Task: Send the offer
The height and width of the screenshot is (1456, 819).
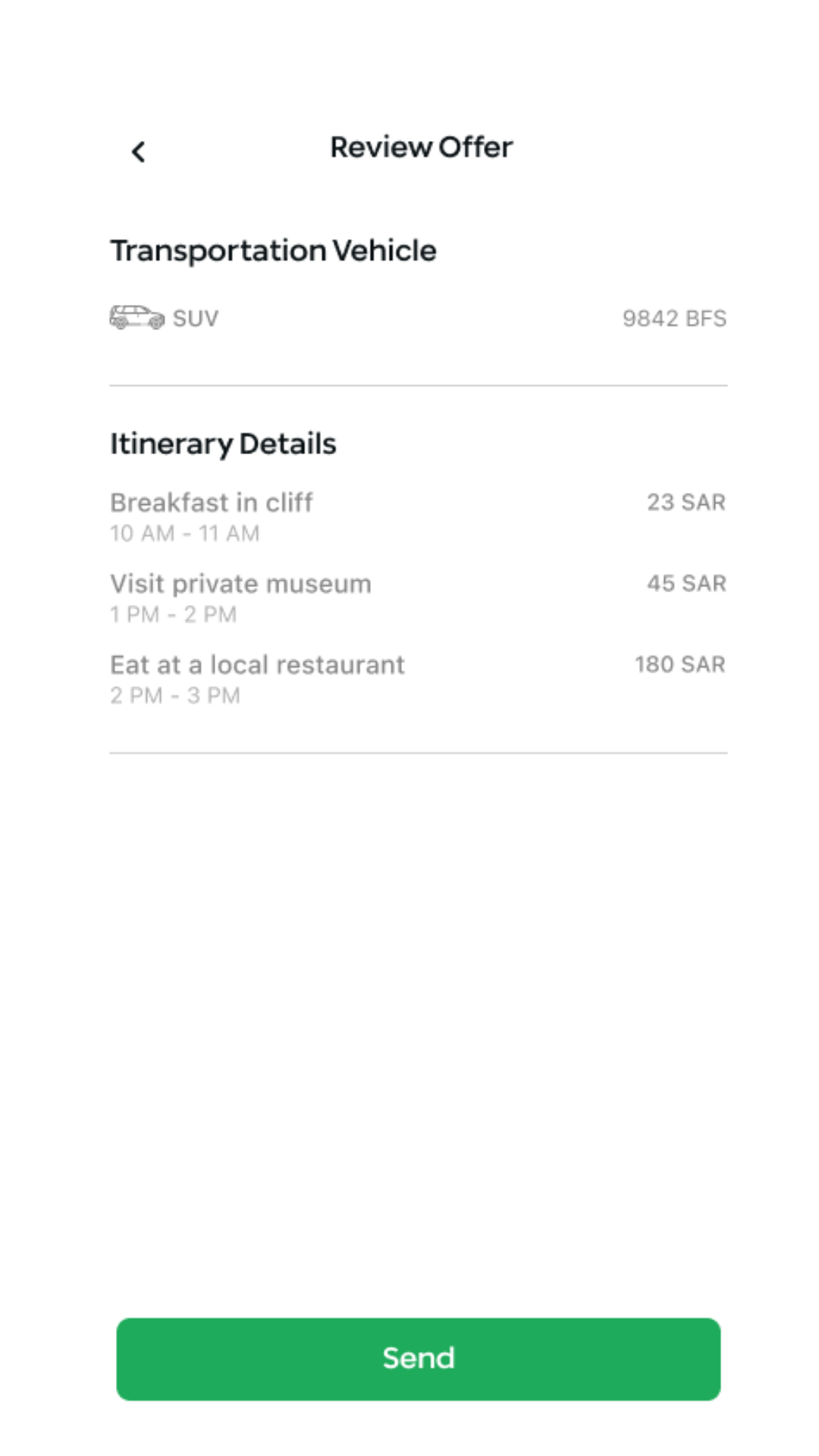Action: click(x=418, y=1359)
